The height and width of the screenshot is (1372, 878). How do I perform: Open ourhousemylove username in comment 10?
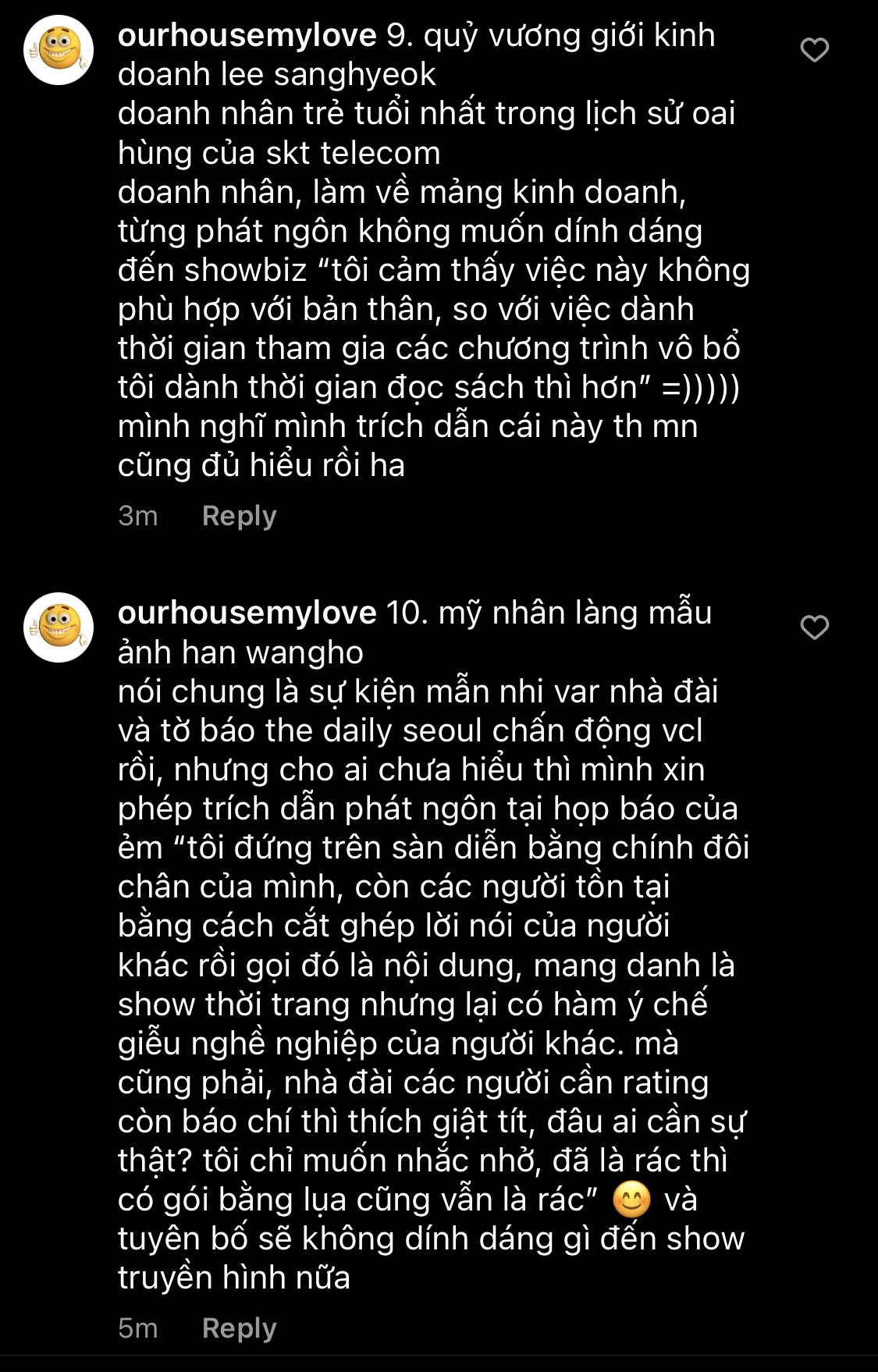[x=247, y=613]
